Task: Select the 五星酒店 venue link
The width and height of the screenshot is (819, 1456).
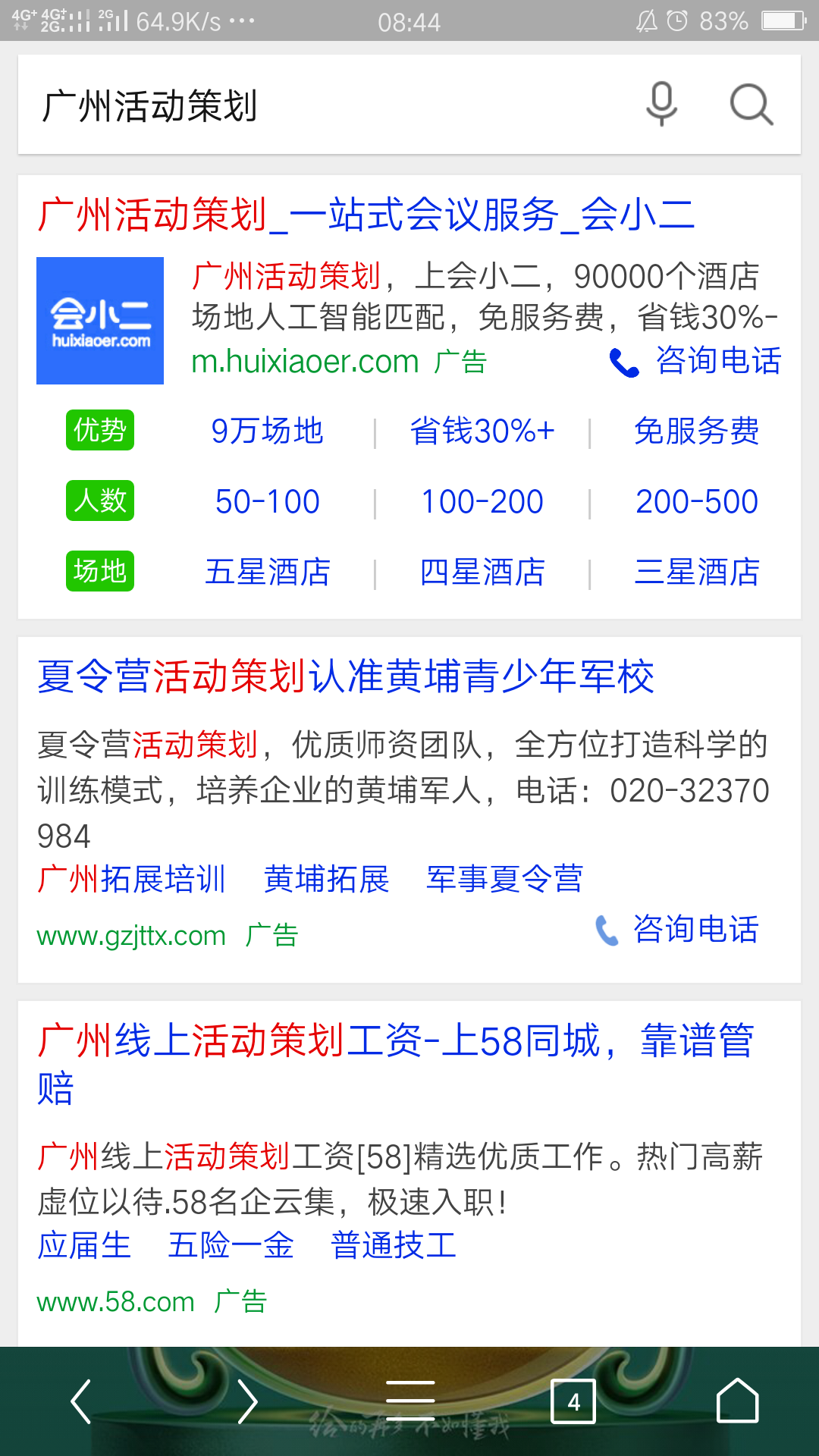Action: tap(267, 572)
